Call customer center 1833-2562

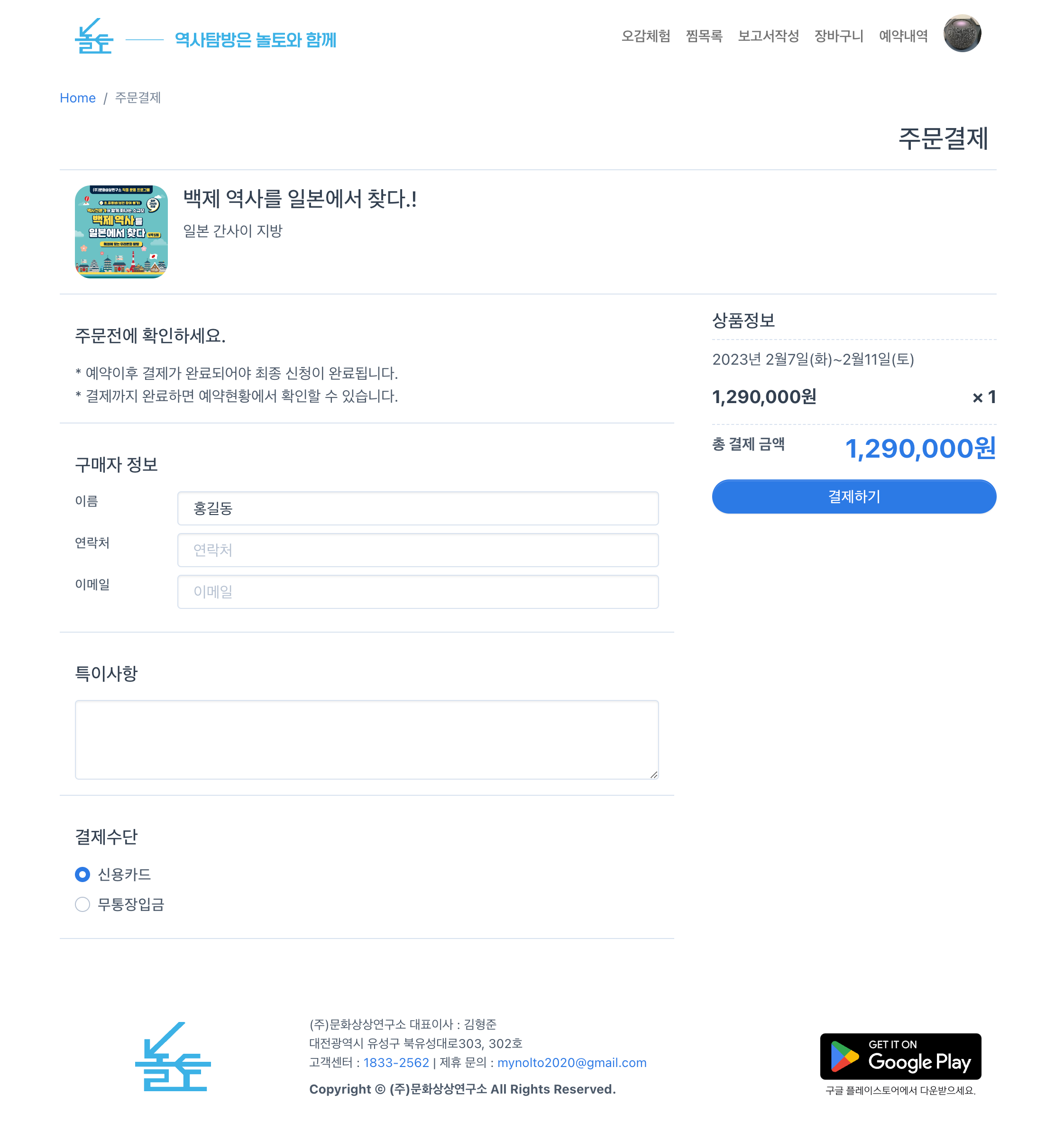point(396,1062)
